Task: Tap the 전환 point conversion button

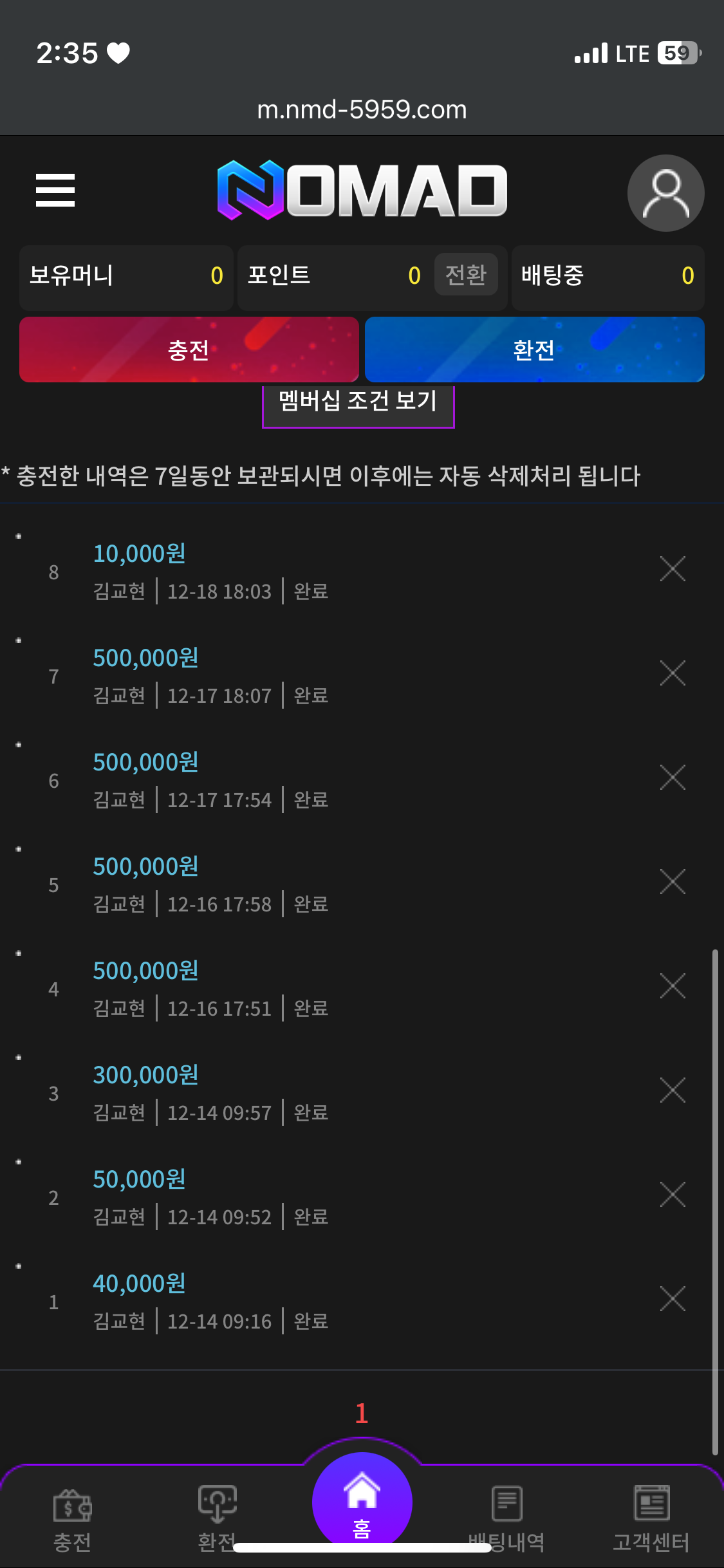Action: tap(465, 275)
